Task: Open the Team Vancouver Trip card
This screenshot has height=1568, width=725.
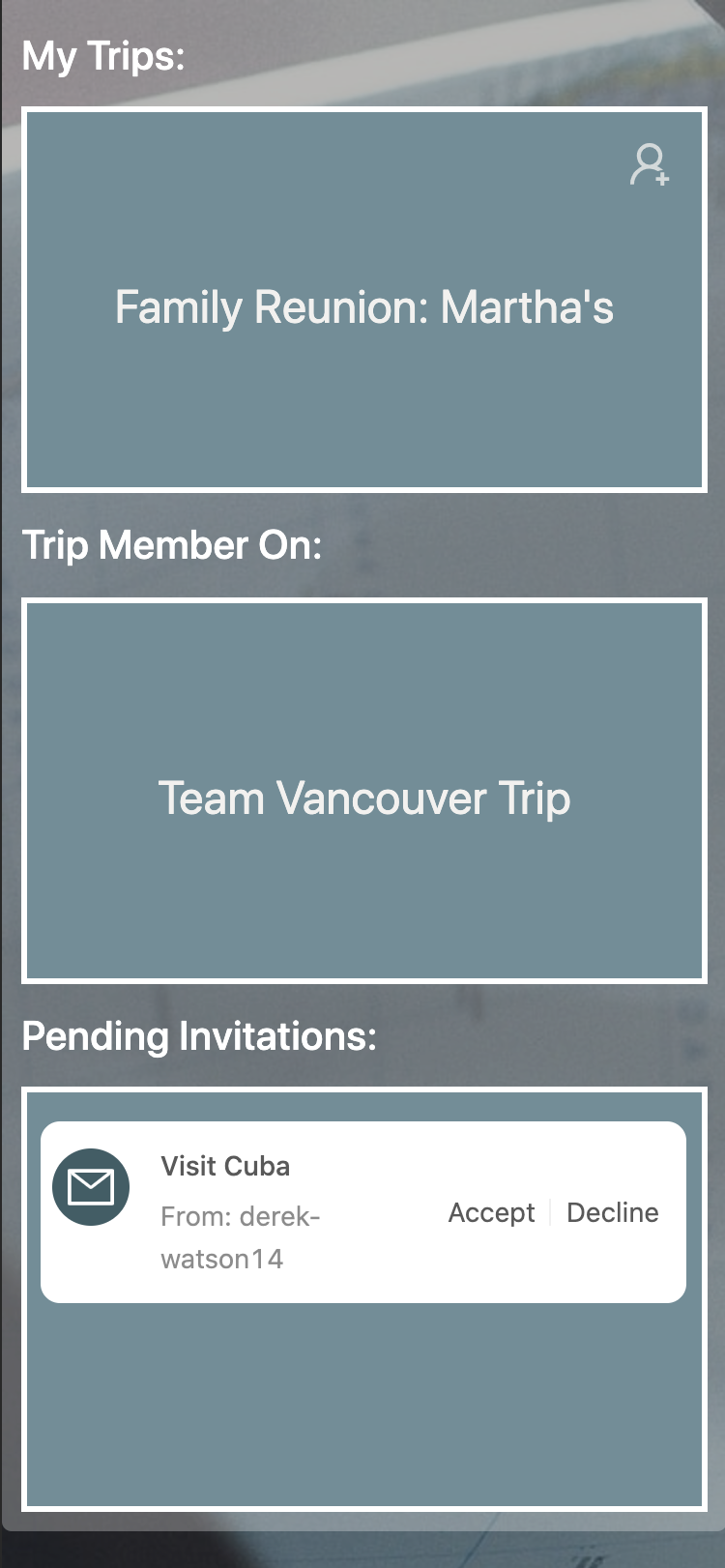Action: pyautogui.click(x=364, y=799)
